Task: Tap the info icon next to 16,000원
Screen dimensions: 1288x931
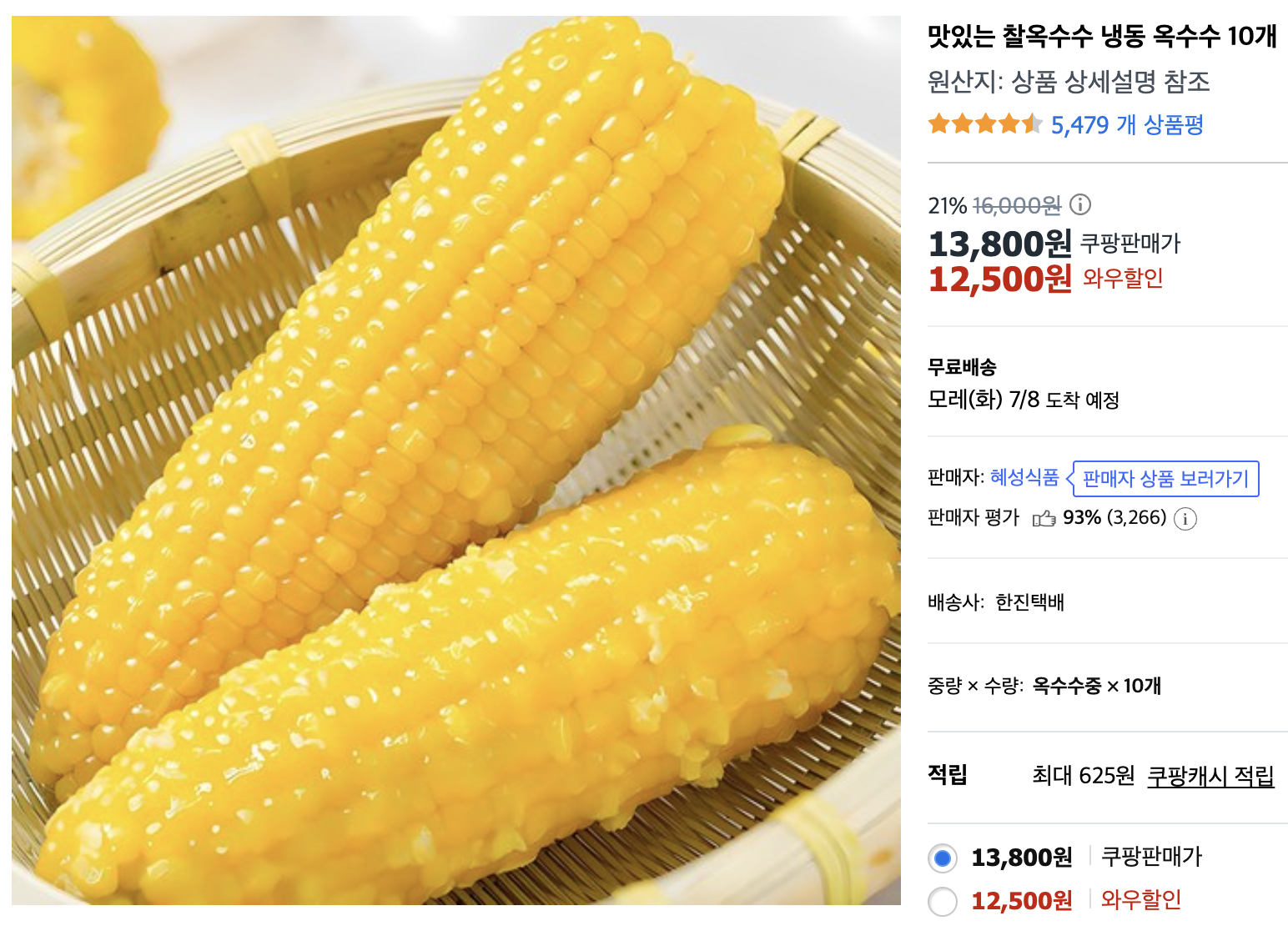Action: [1080, 204]
